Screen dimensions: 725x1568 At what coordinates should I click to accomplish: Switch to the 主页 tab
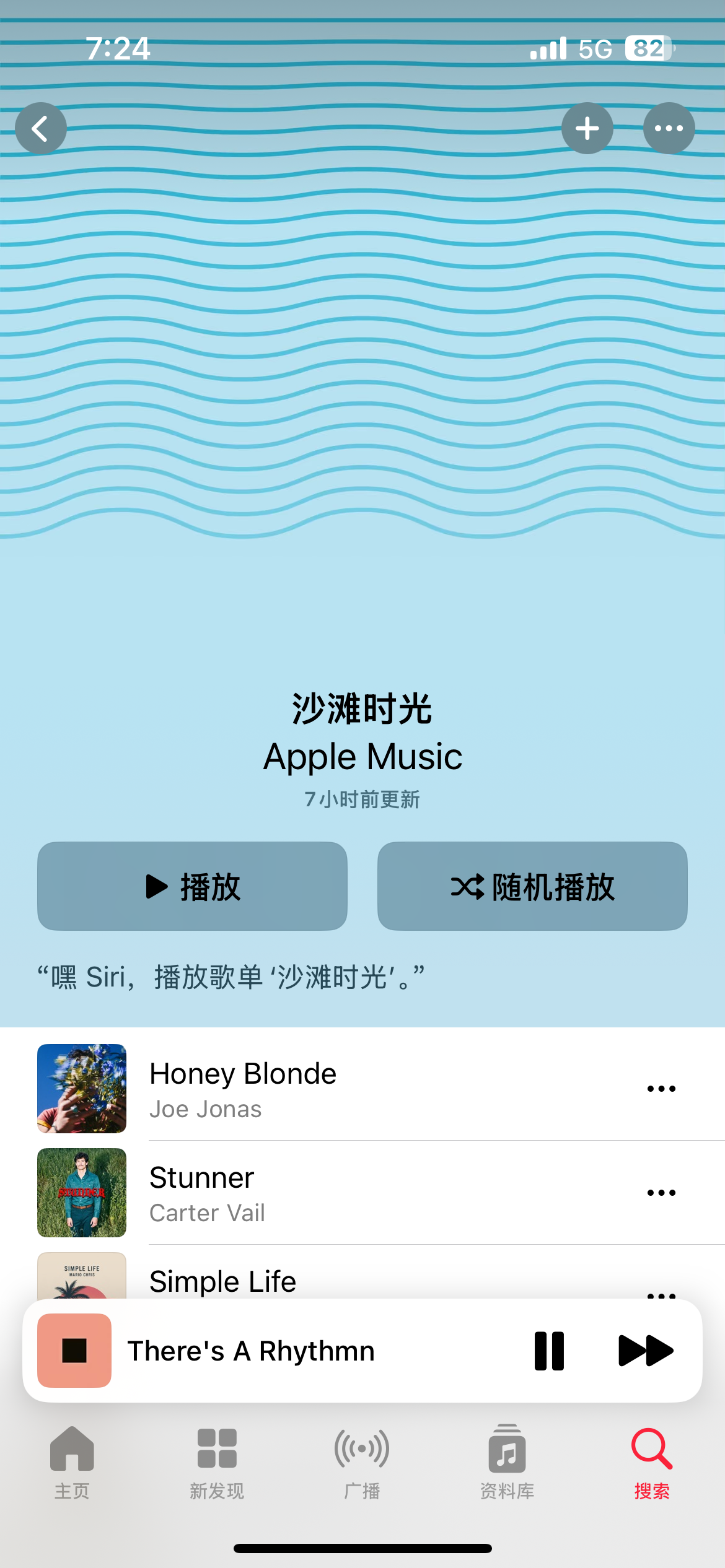click(72, 1463)
